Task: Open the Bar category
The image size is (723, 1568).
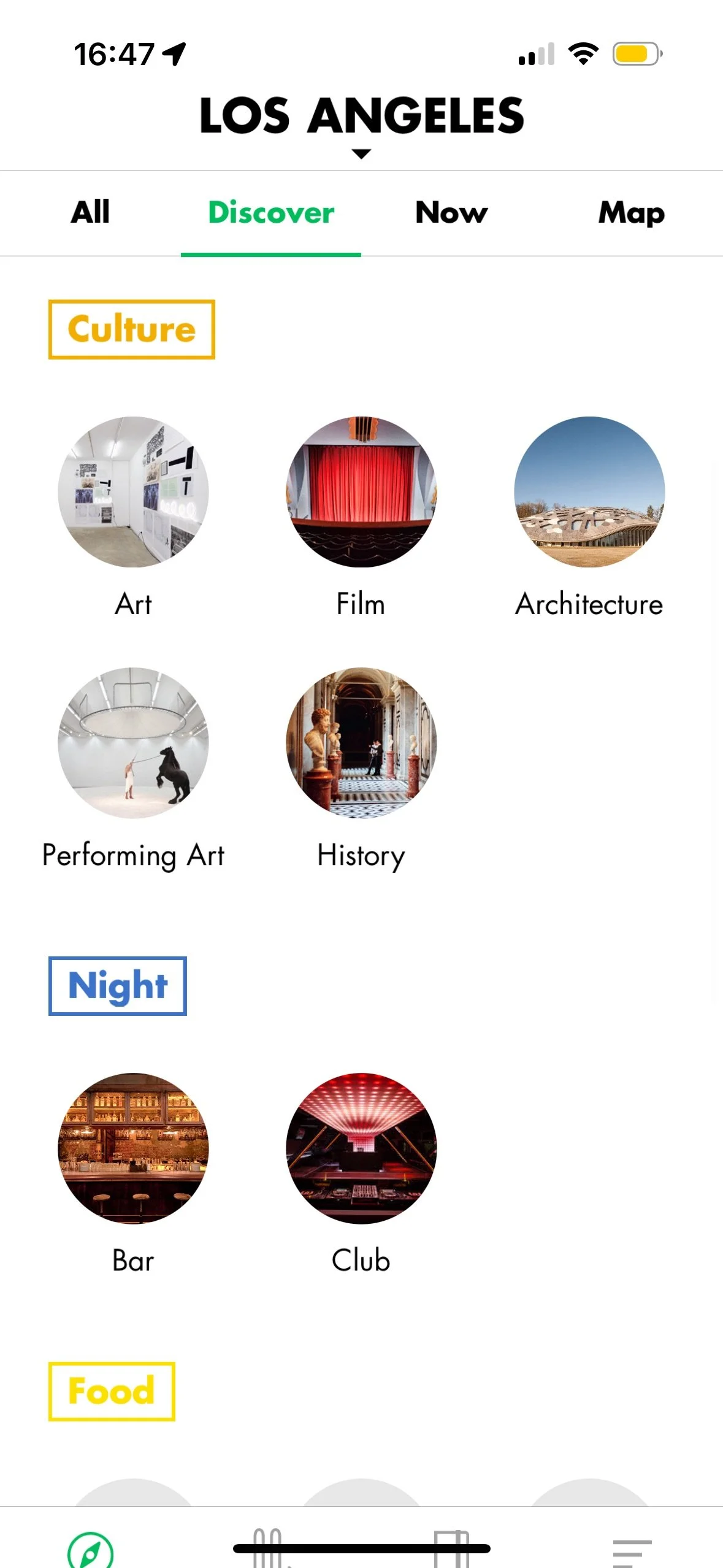Action: [x=133, y=1148]
